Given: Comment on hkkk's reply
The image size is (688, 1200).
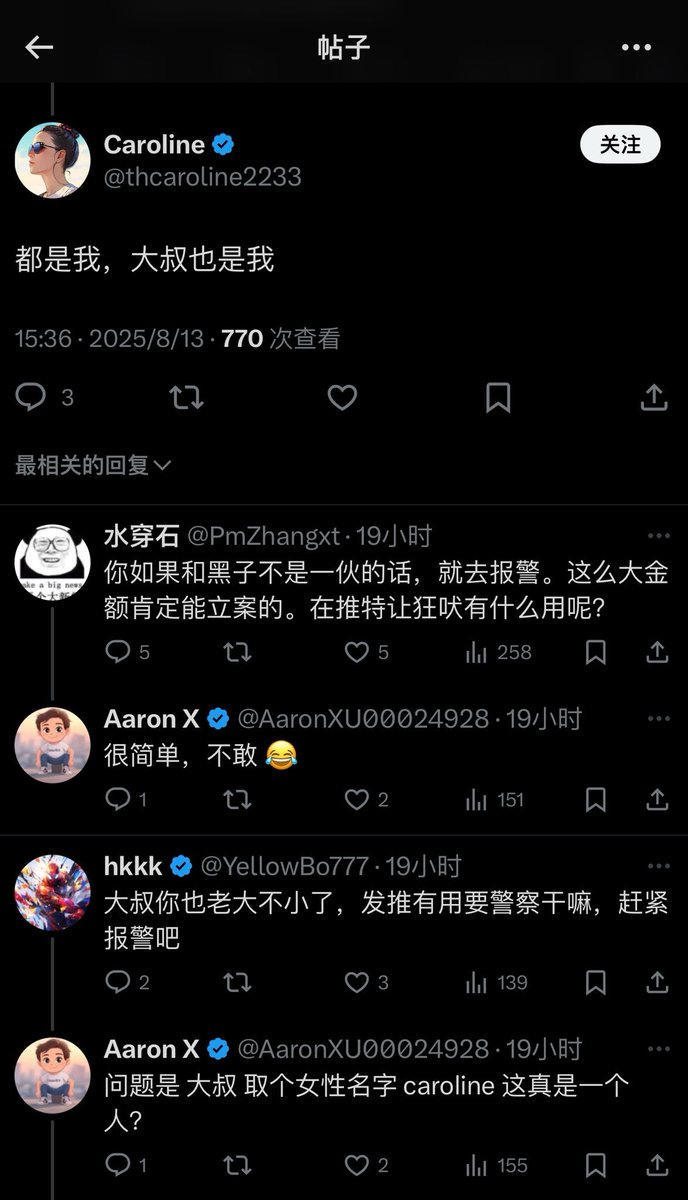Looking at the screenshot, I should (118, 982).
